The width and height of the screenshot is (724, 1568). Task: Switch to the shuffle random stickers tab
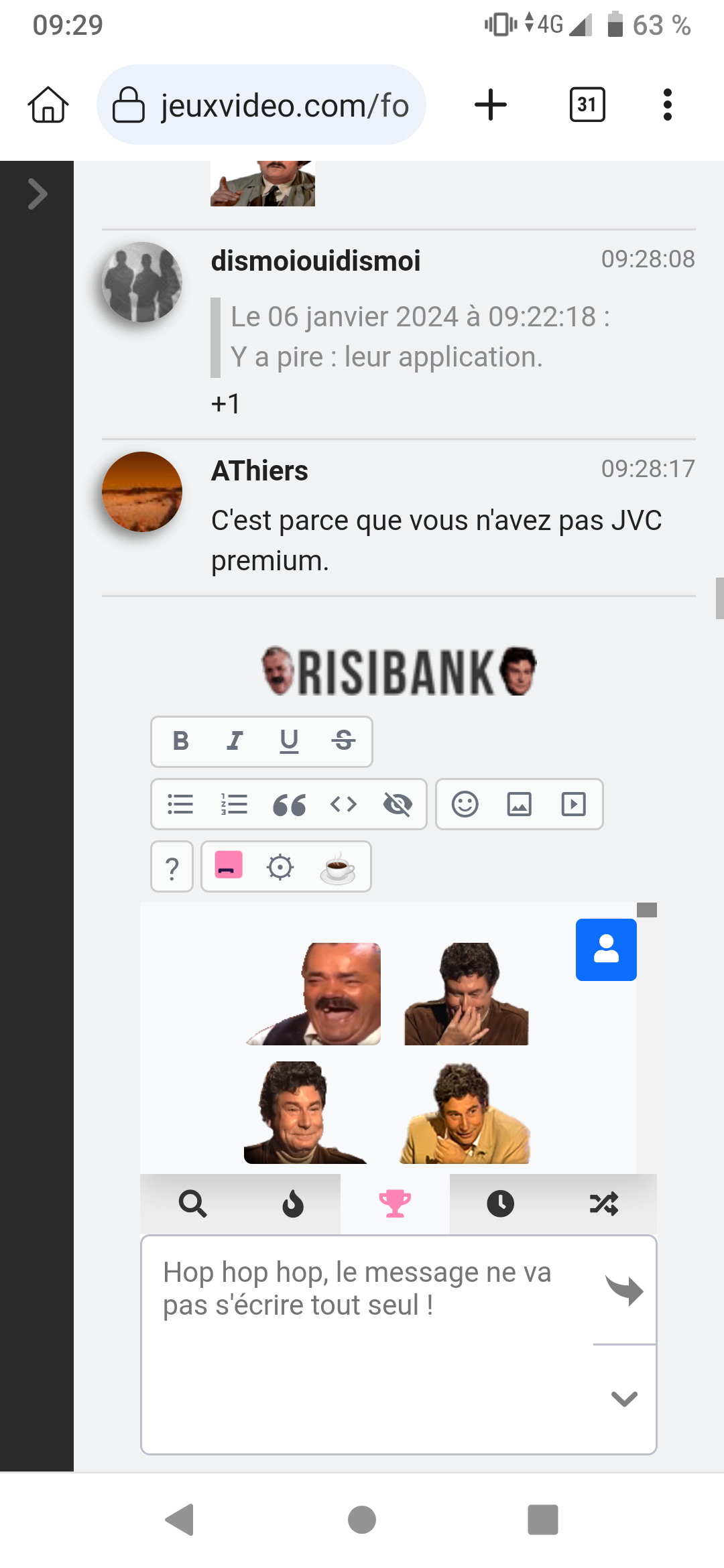tap(603, 1203)
